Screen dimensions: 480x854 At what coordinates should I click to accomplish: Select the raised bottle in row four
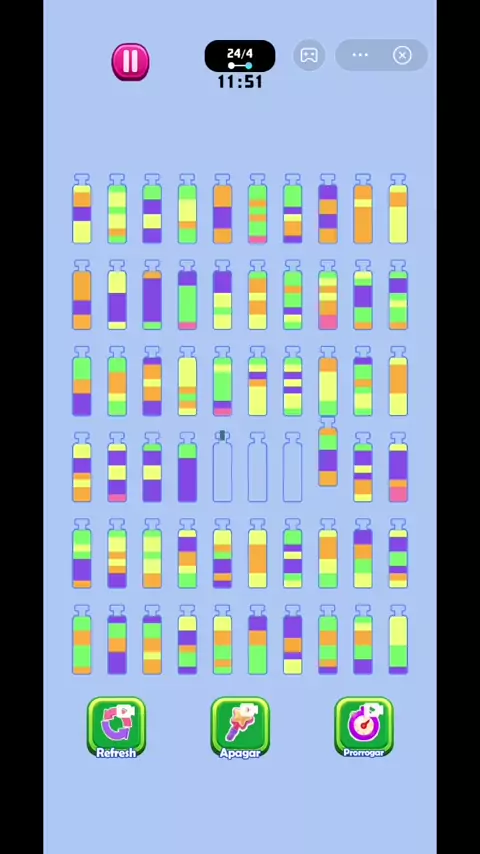(327, 452)
